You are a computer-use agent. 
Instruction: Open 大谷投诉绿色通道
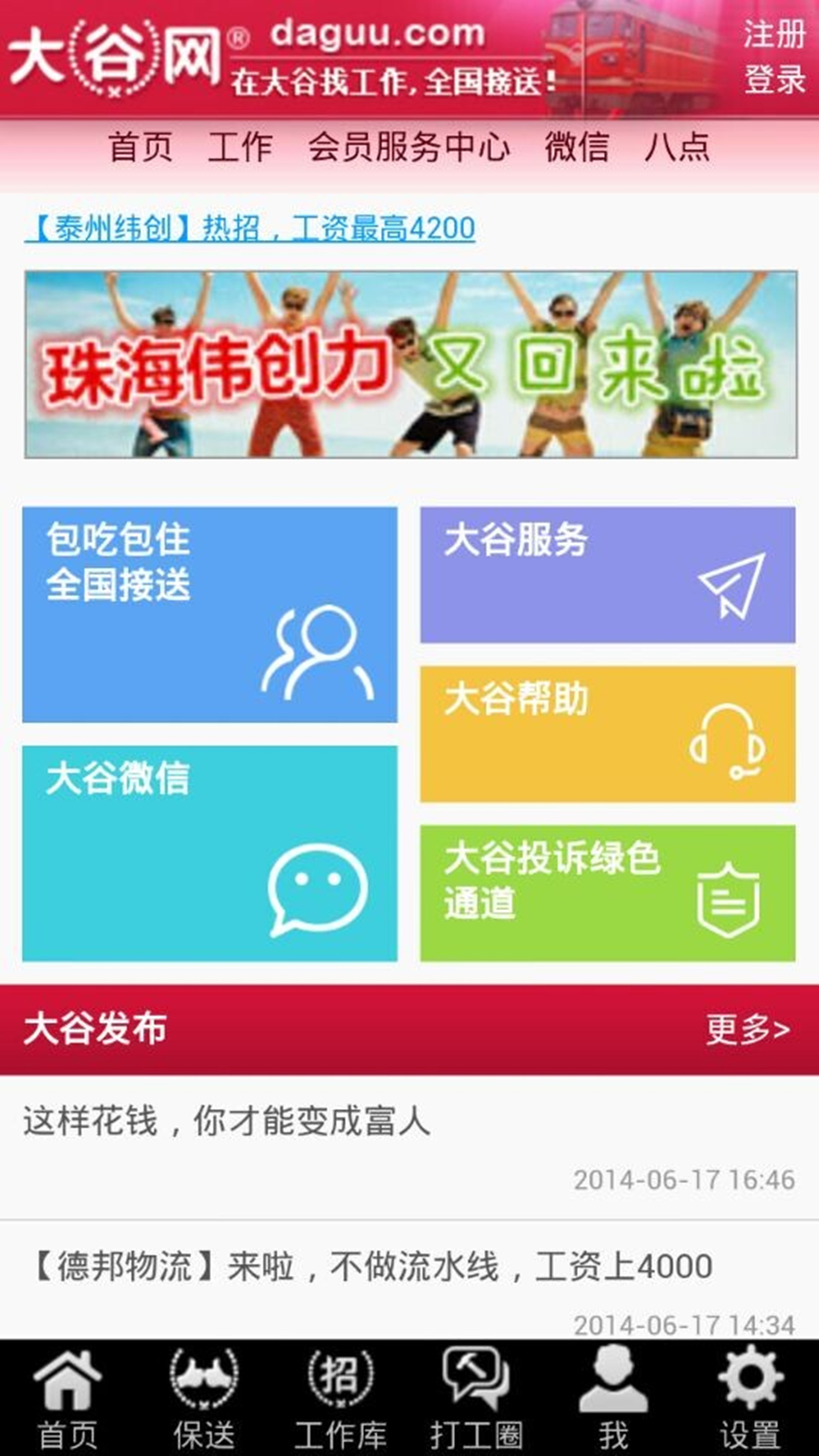(x=607, y=892)
